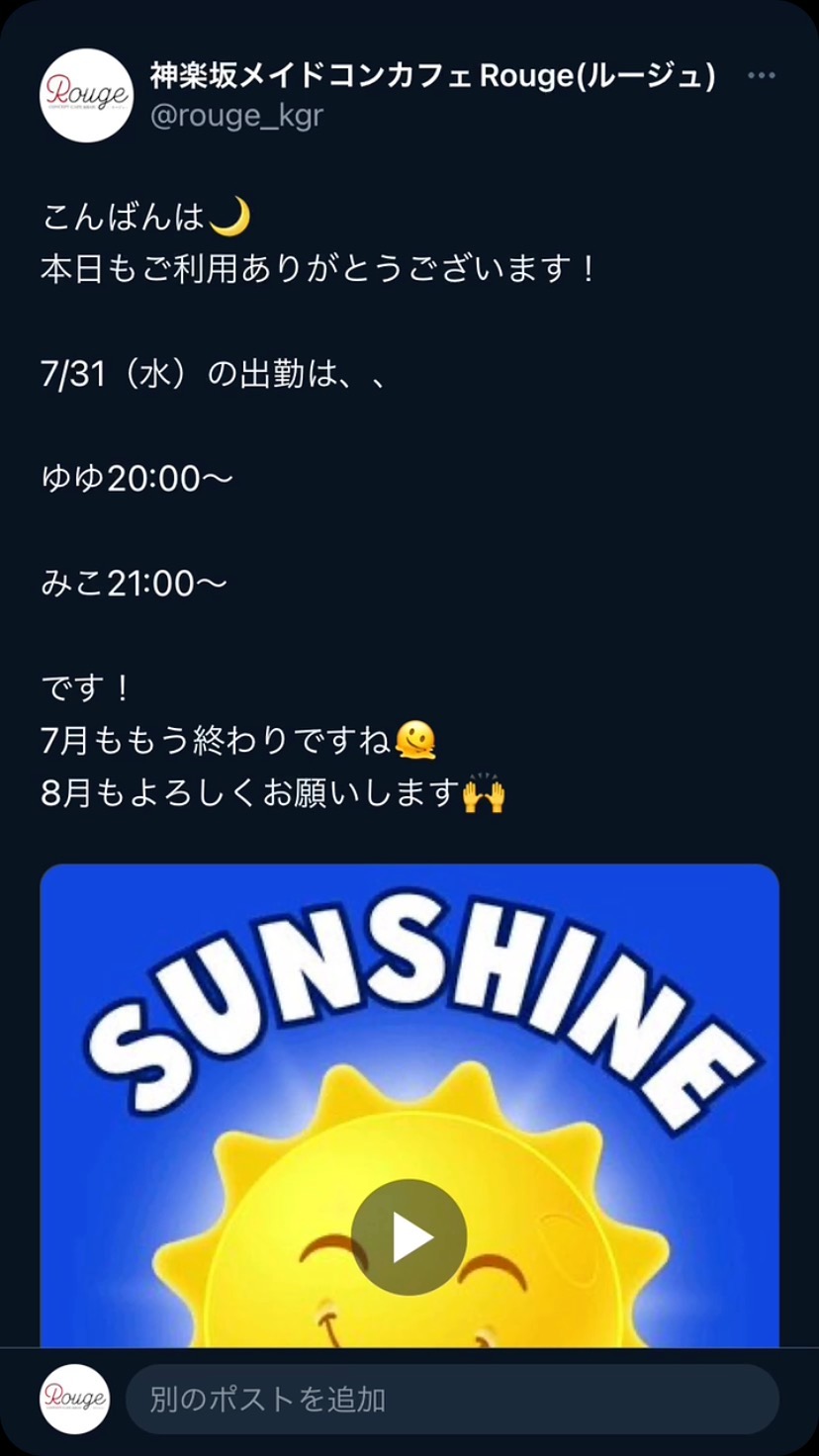Open the post's three-dot overflow menu
Screen dimensions: 819x1456
761,76
